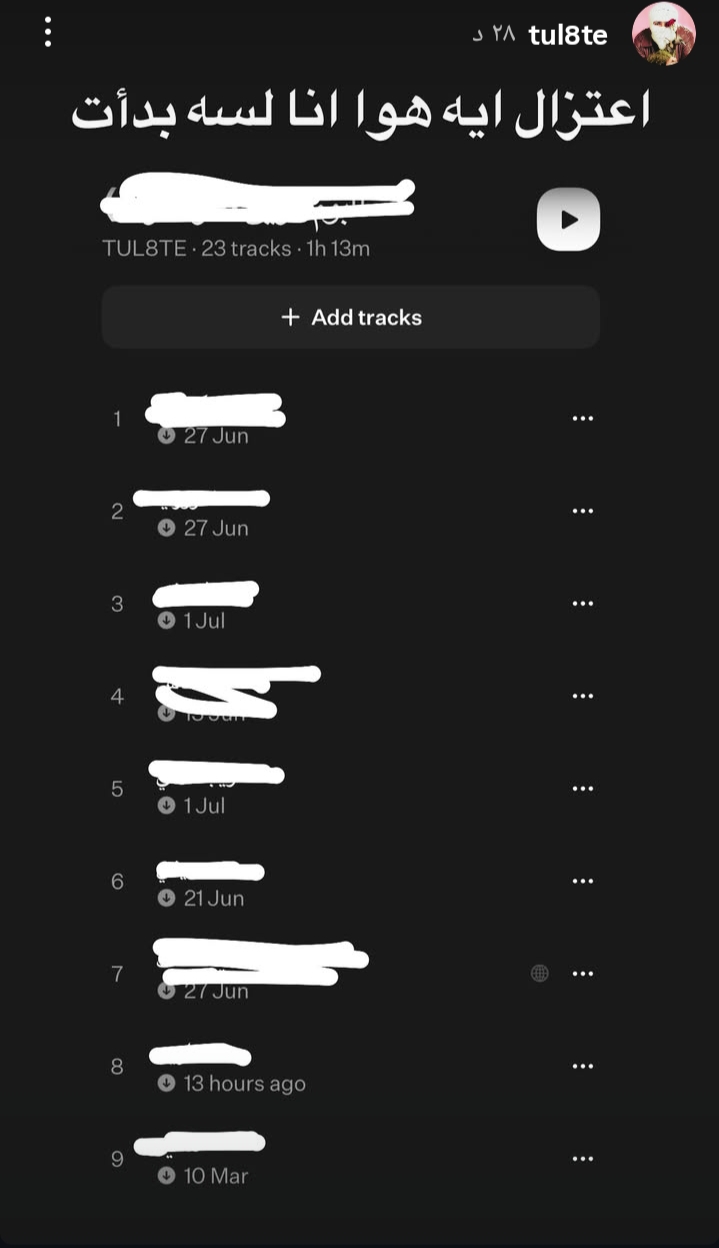The image size is (719, 1248).
Task: Open the story's three-dot options menu
Action: (47, 32)
